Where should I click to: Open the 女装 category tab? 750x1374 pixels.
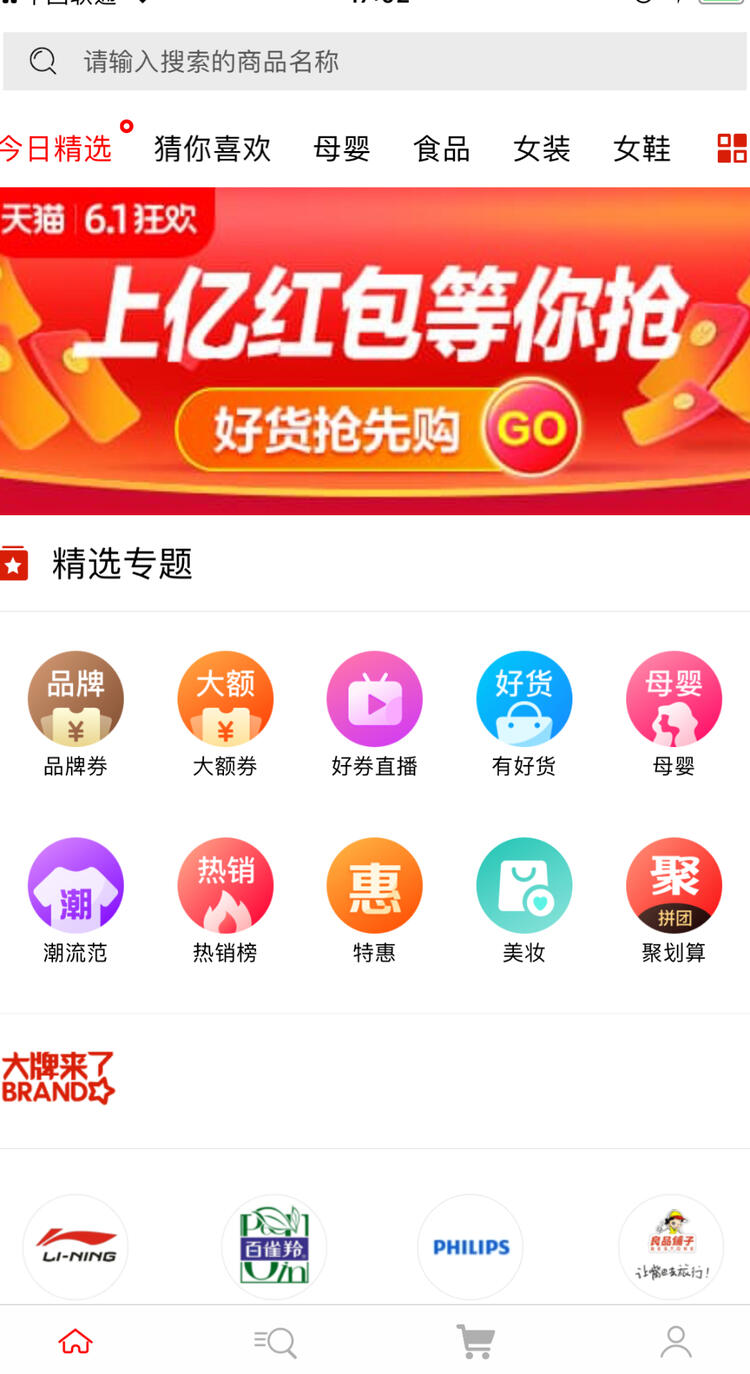tap(541, 149)
